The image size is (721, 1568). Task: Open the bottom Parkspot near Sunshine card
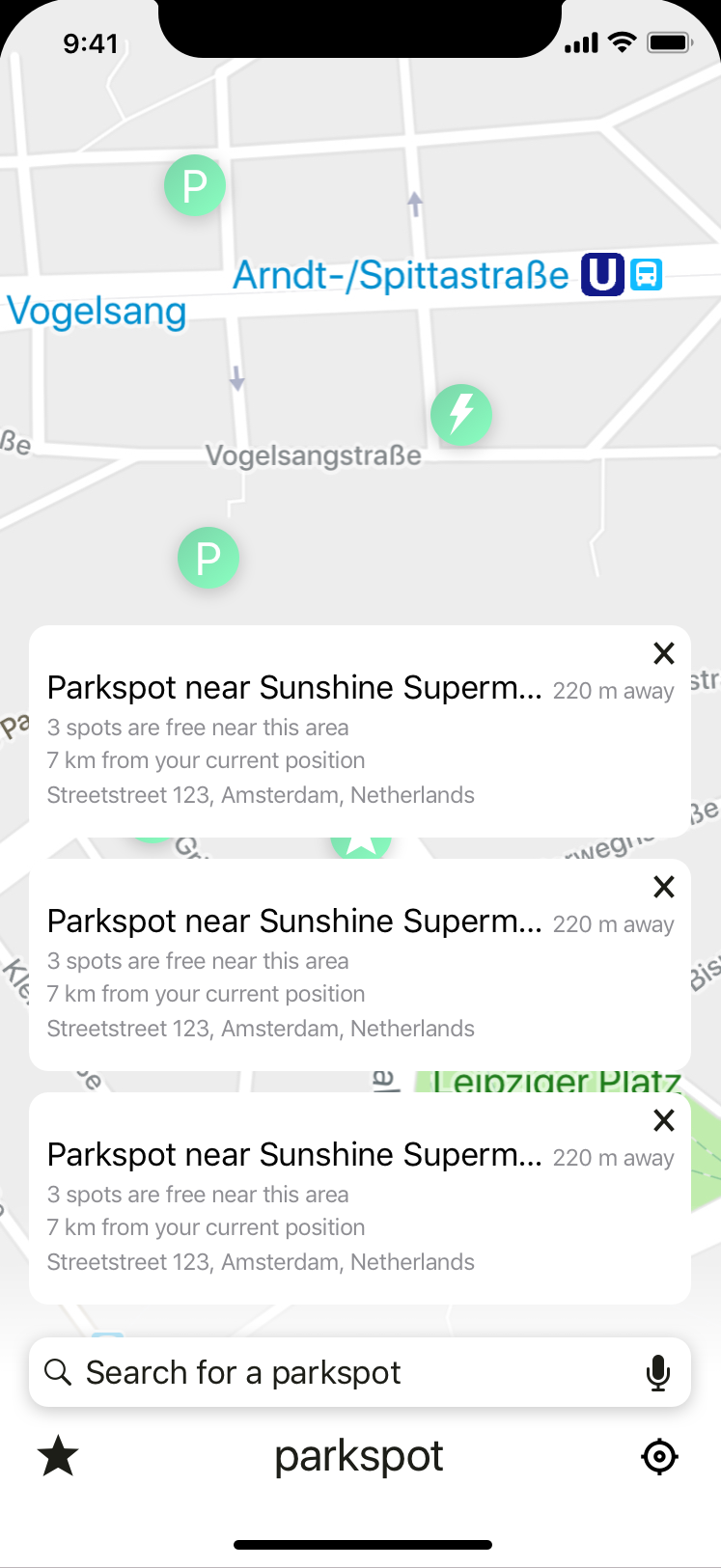[360, 1198]
